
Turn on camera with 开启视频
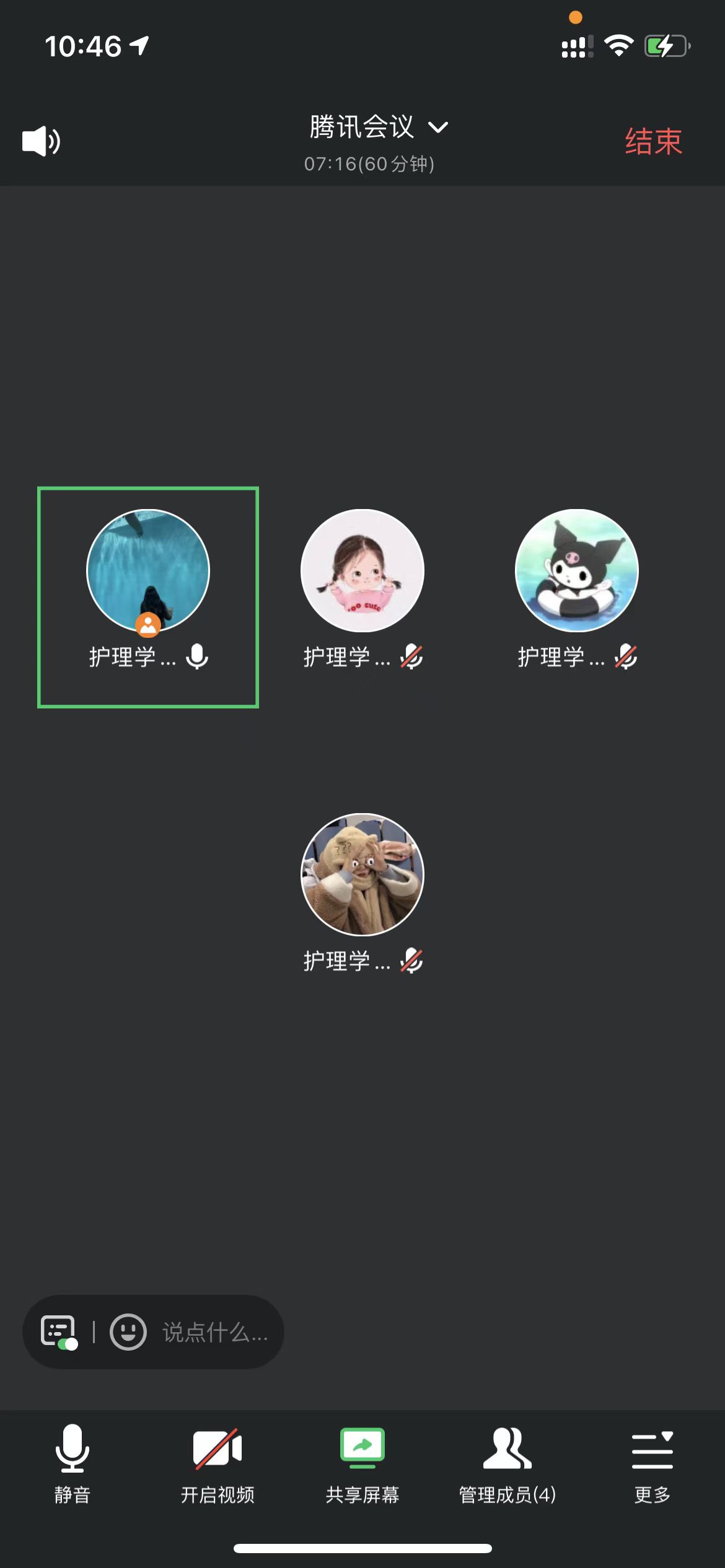(217, 1463)
